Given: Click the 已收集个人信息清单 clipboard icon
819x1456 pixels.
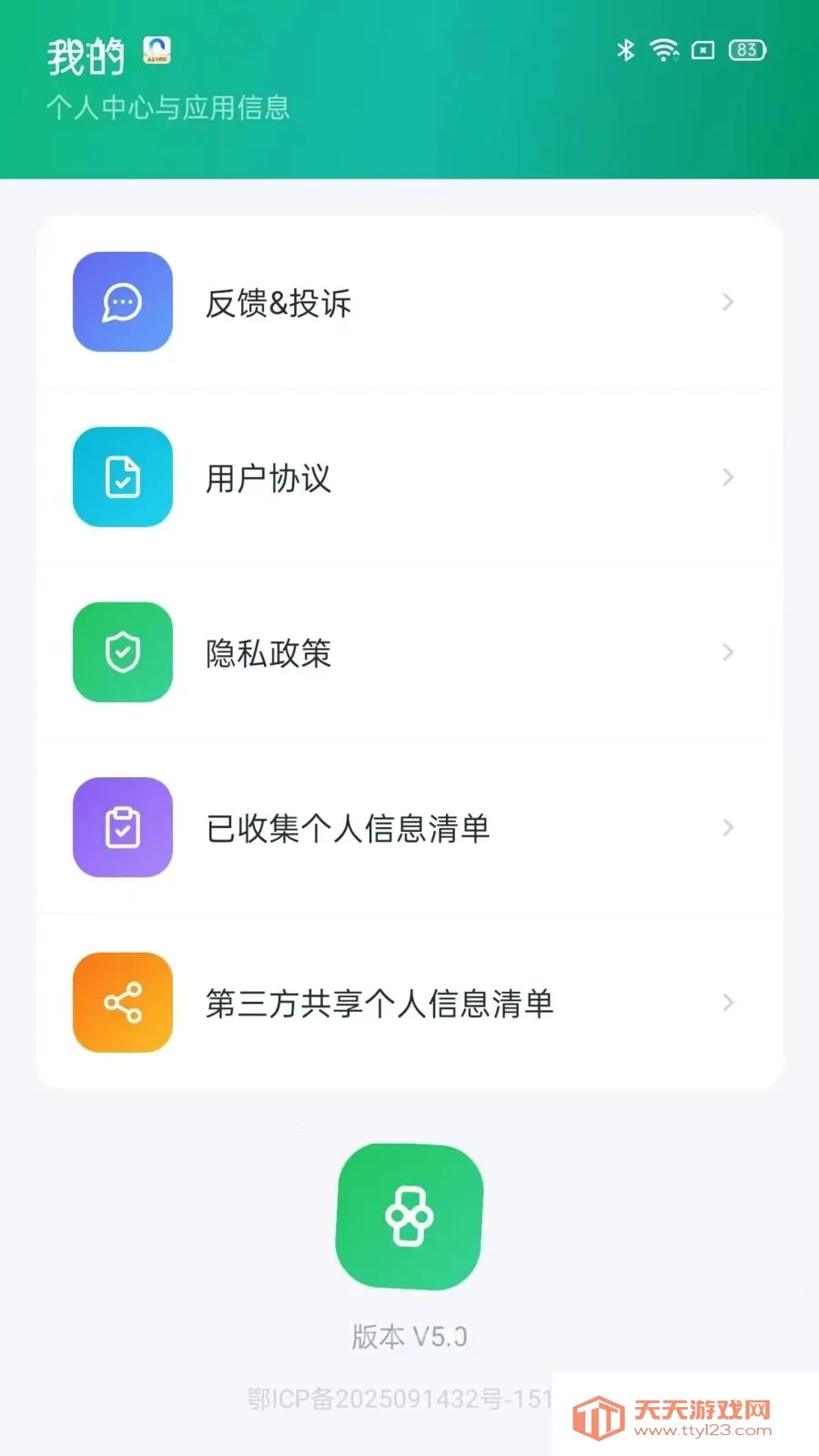Looking at the screenshot, I should tap(122, 828).
